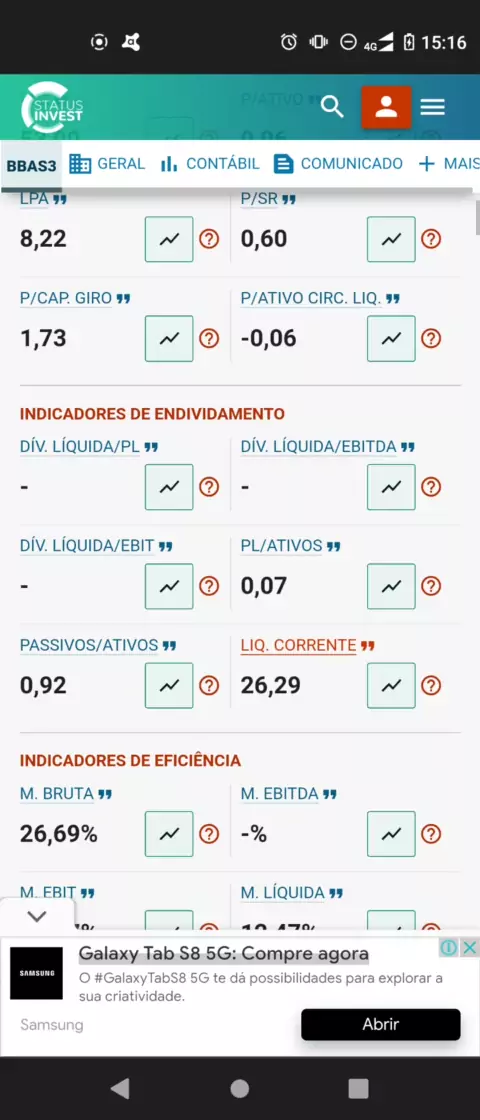
Task: Open help for the M. BRUTA indicator
Action: (209, 834)
